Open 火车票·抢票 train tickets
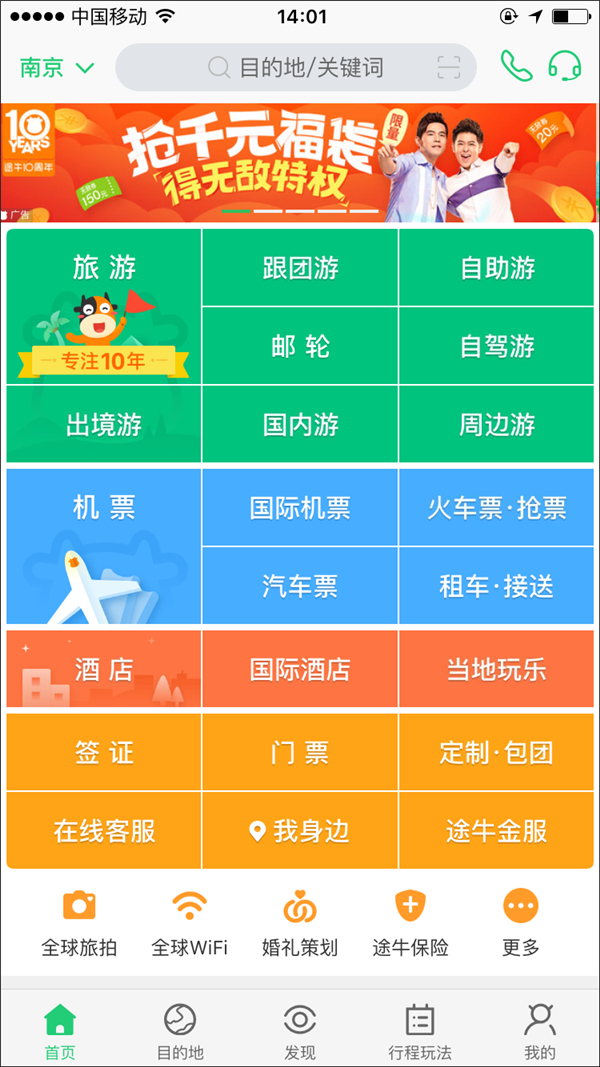Screen dimensions: 600x1067 click(x=497, y=508)
